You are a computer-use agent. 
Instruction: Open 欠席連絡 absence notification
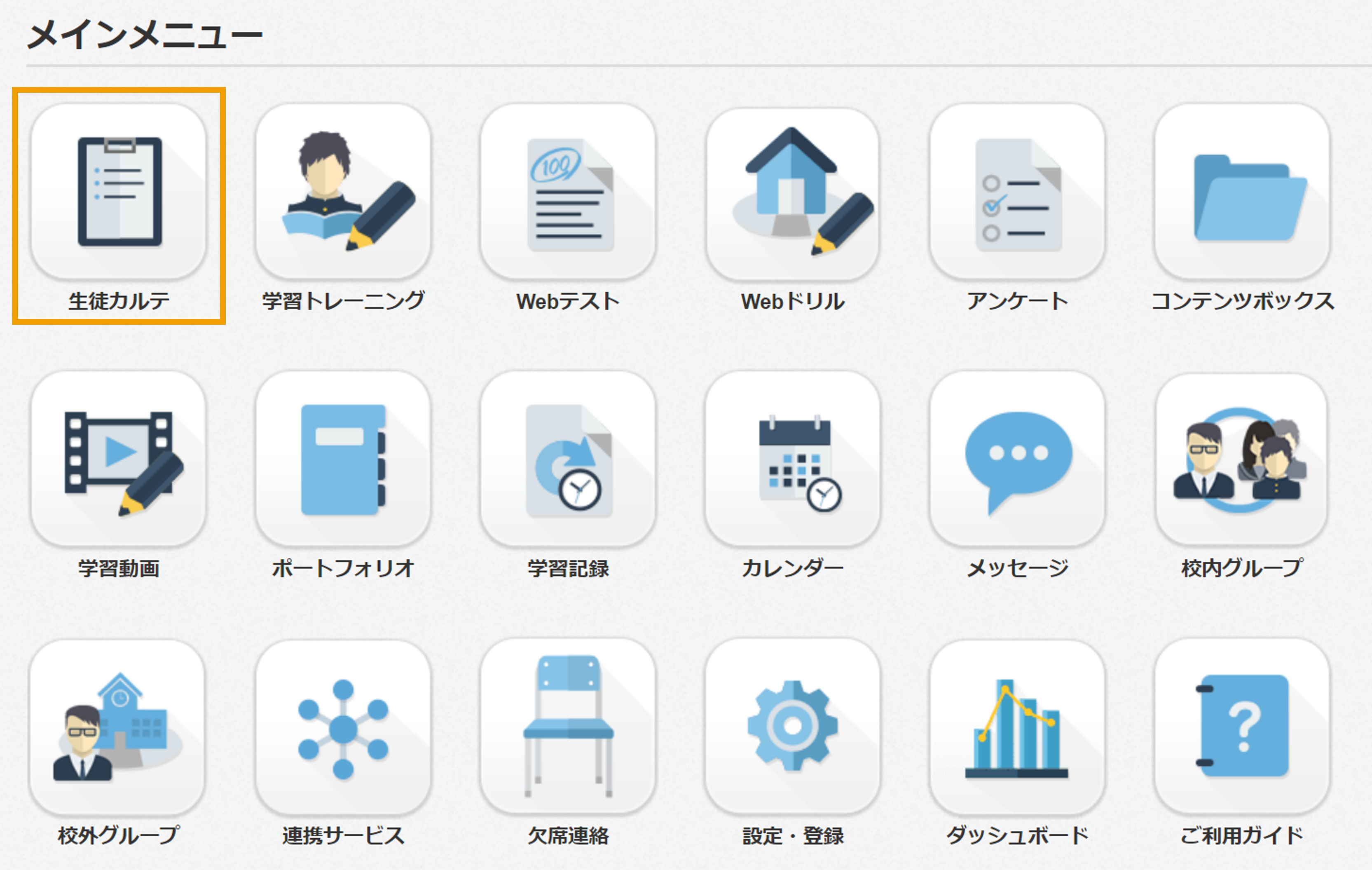[567, 727]
